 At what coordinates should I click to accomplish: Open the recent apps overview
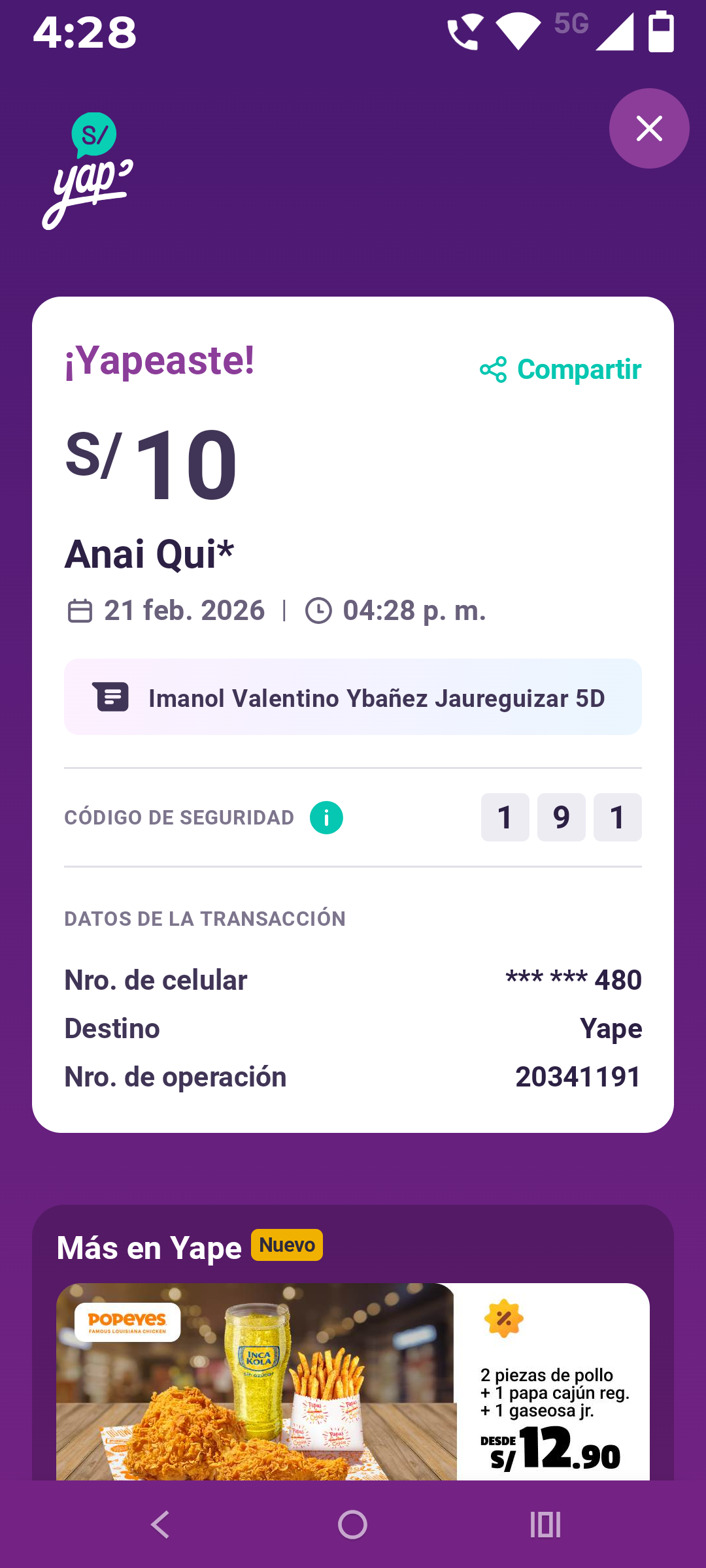[x=545, y=1525]
